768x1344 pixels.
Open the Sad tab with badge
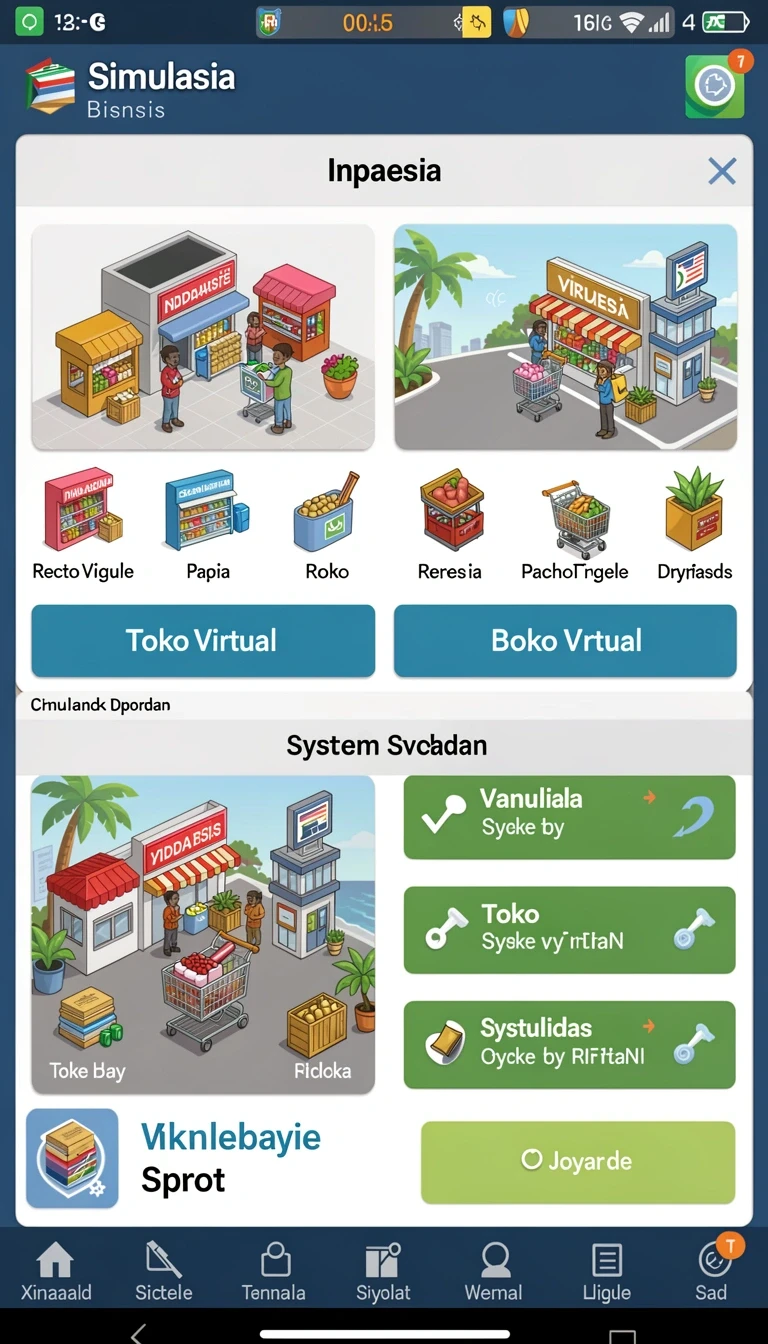pyautogui.click(x=713, y=1271)
